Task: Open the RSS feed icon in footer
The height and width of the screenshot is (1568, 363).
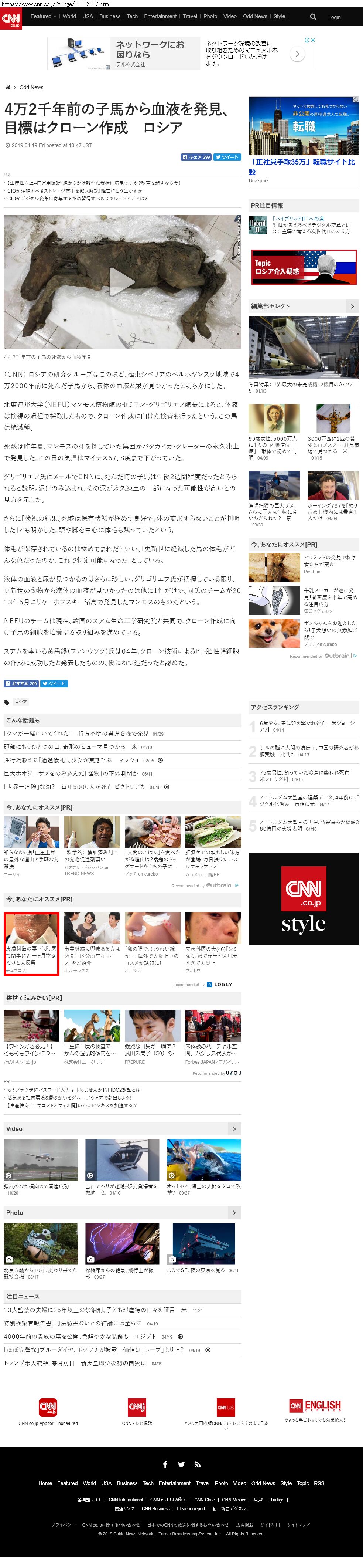Action: [x=197, y=1464]
